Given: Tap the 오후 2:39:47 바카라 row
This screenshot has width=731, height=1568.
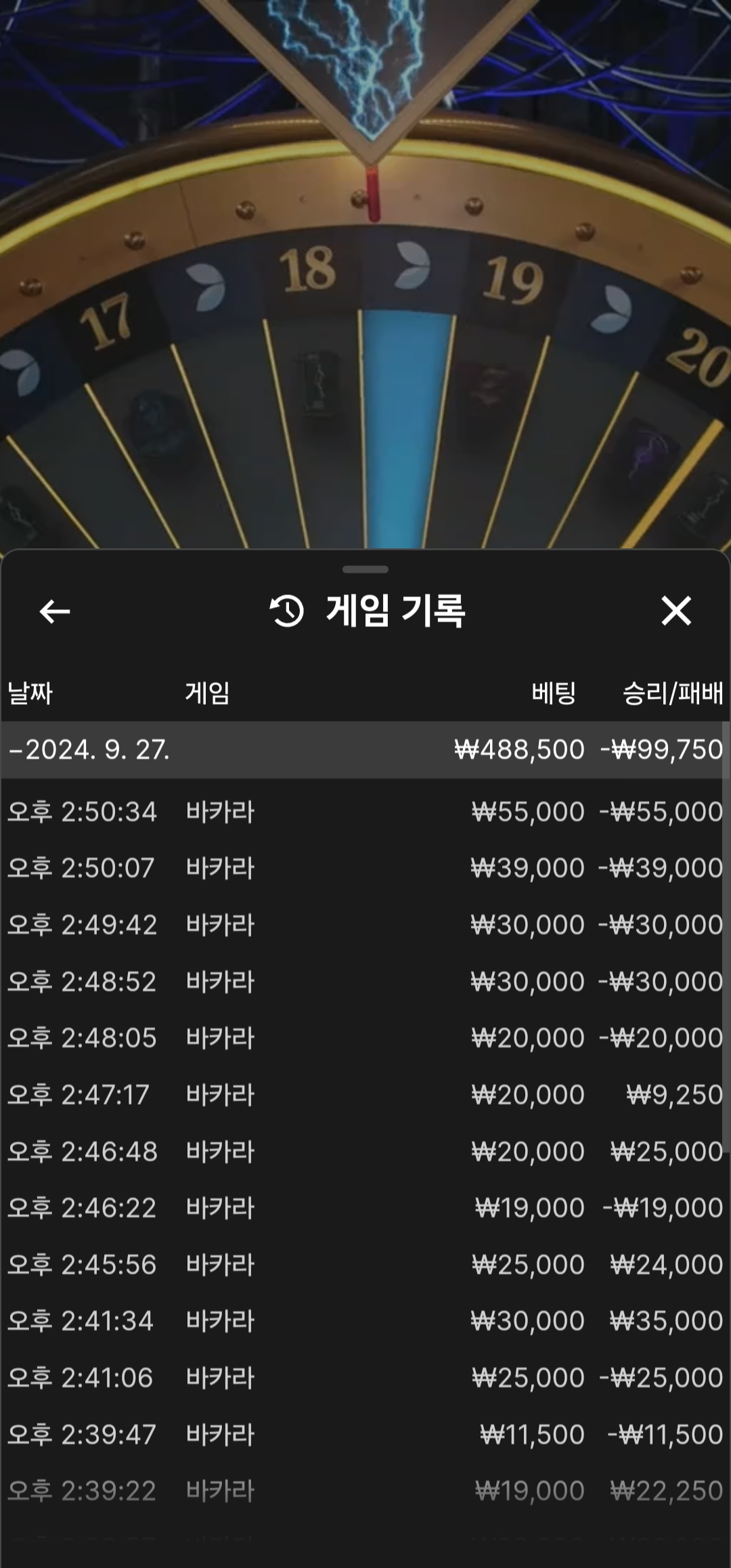Looking at the screenshot, I should click(365, 1435).
